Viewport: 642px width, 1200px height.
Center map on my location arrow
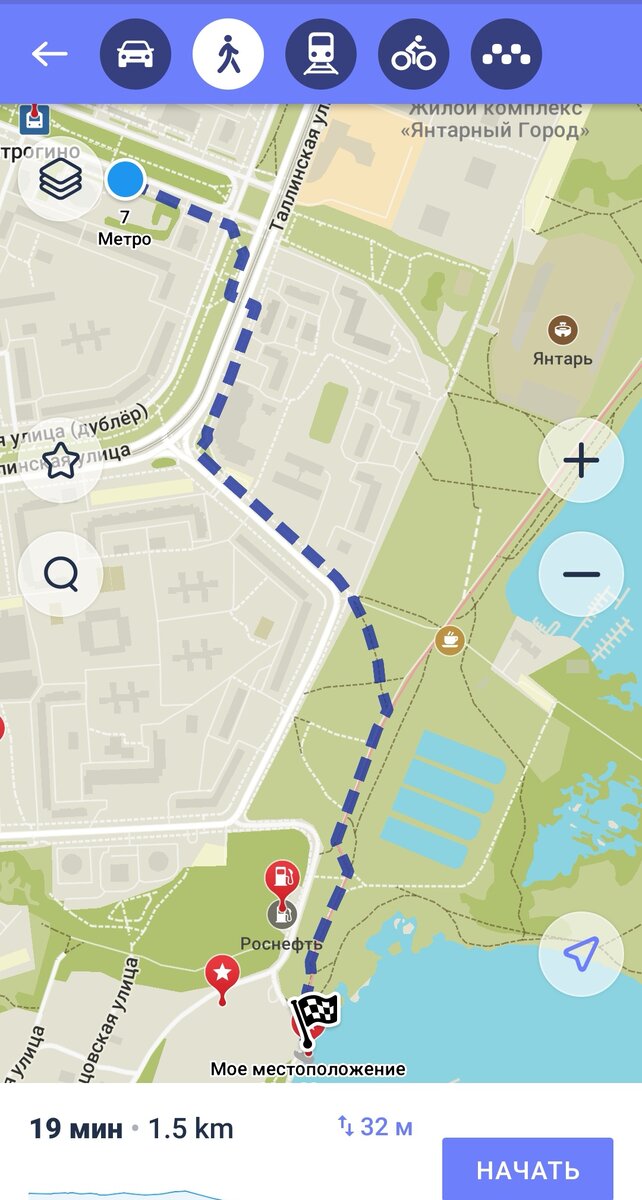581,954
